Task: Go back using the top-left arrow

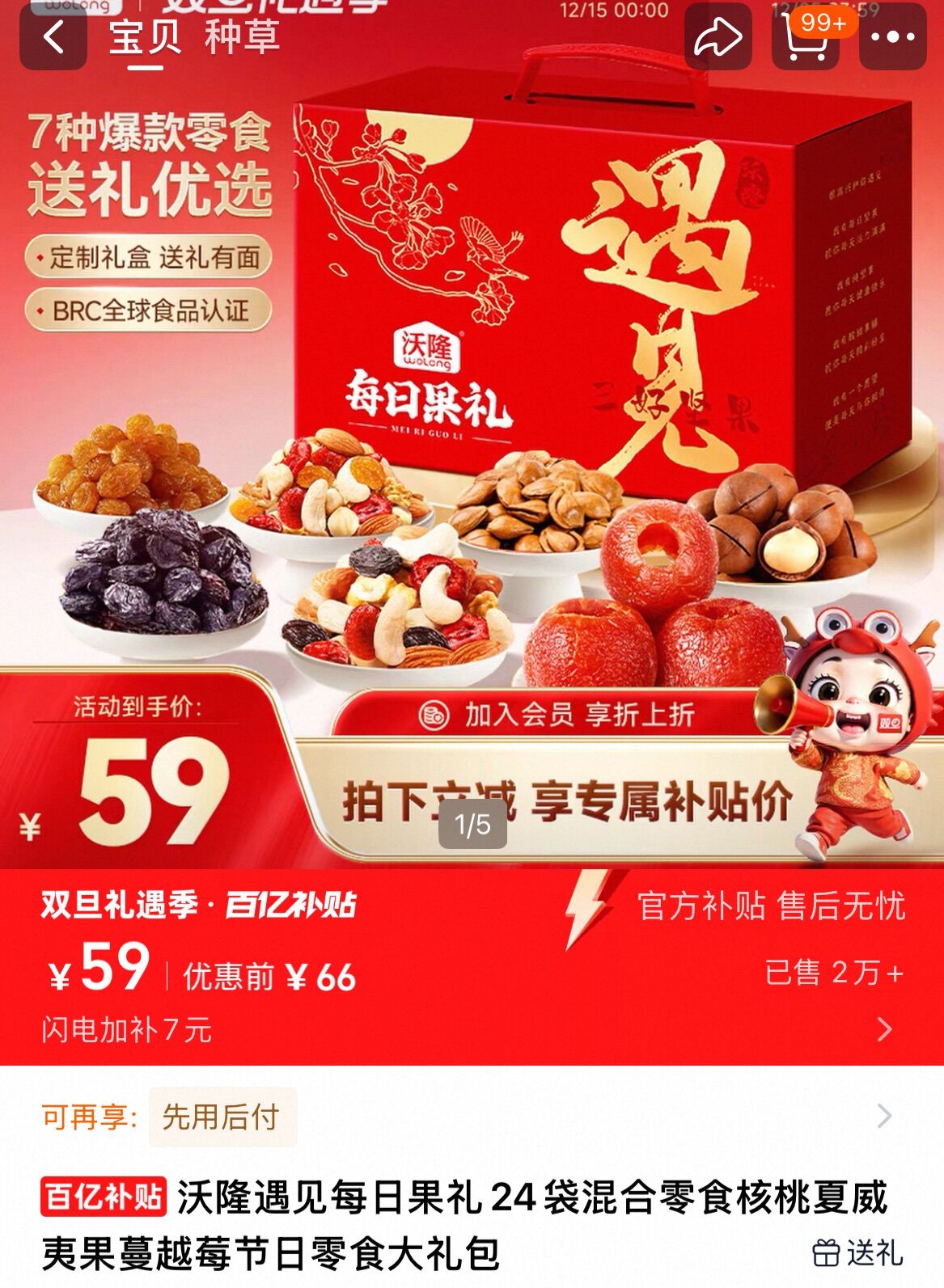Action: (53, 37)
